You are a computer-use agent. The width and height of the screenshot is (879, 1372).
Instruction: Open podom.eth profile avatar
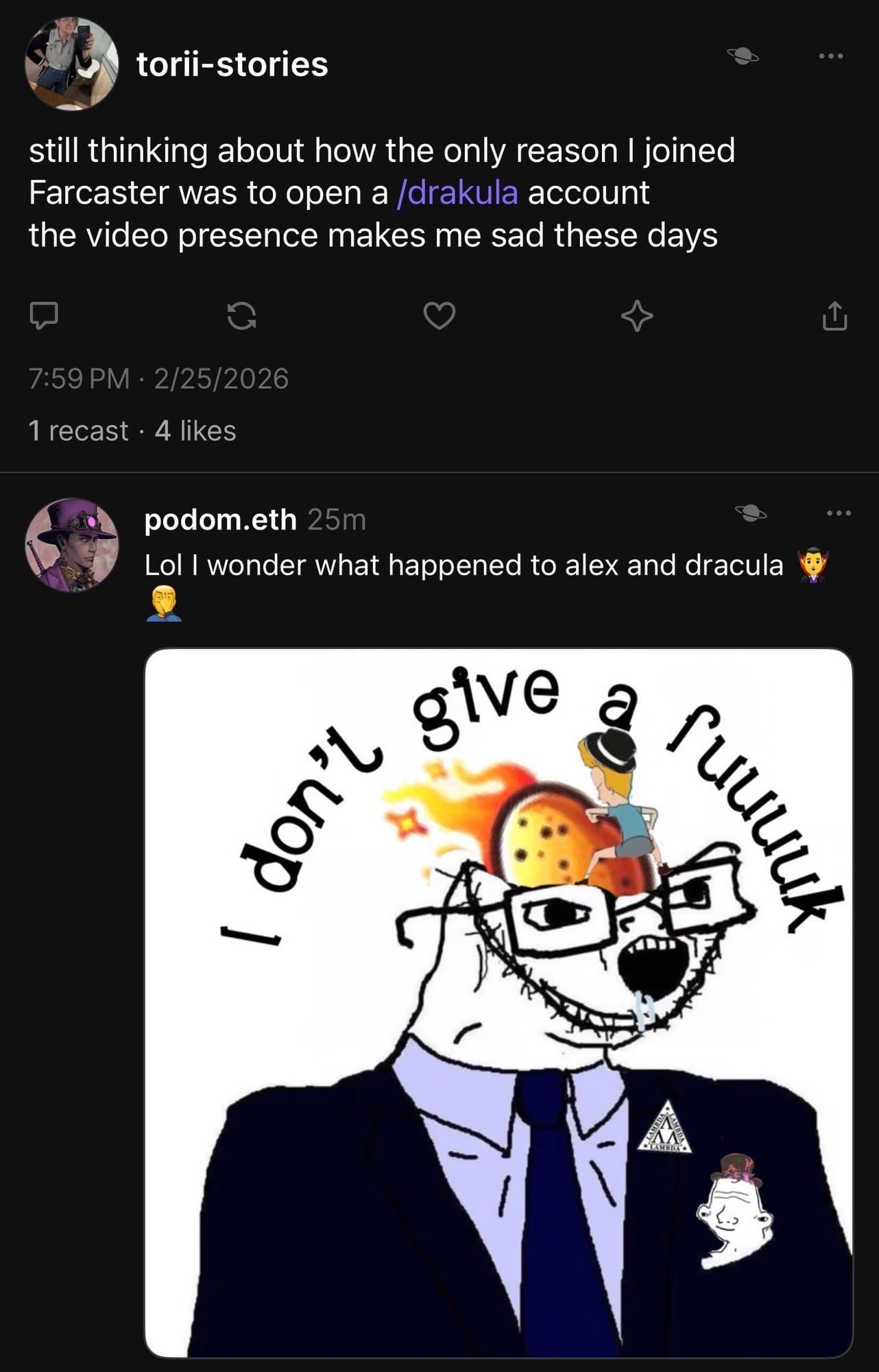[x=71, y=545]
